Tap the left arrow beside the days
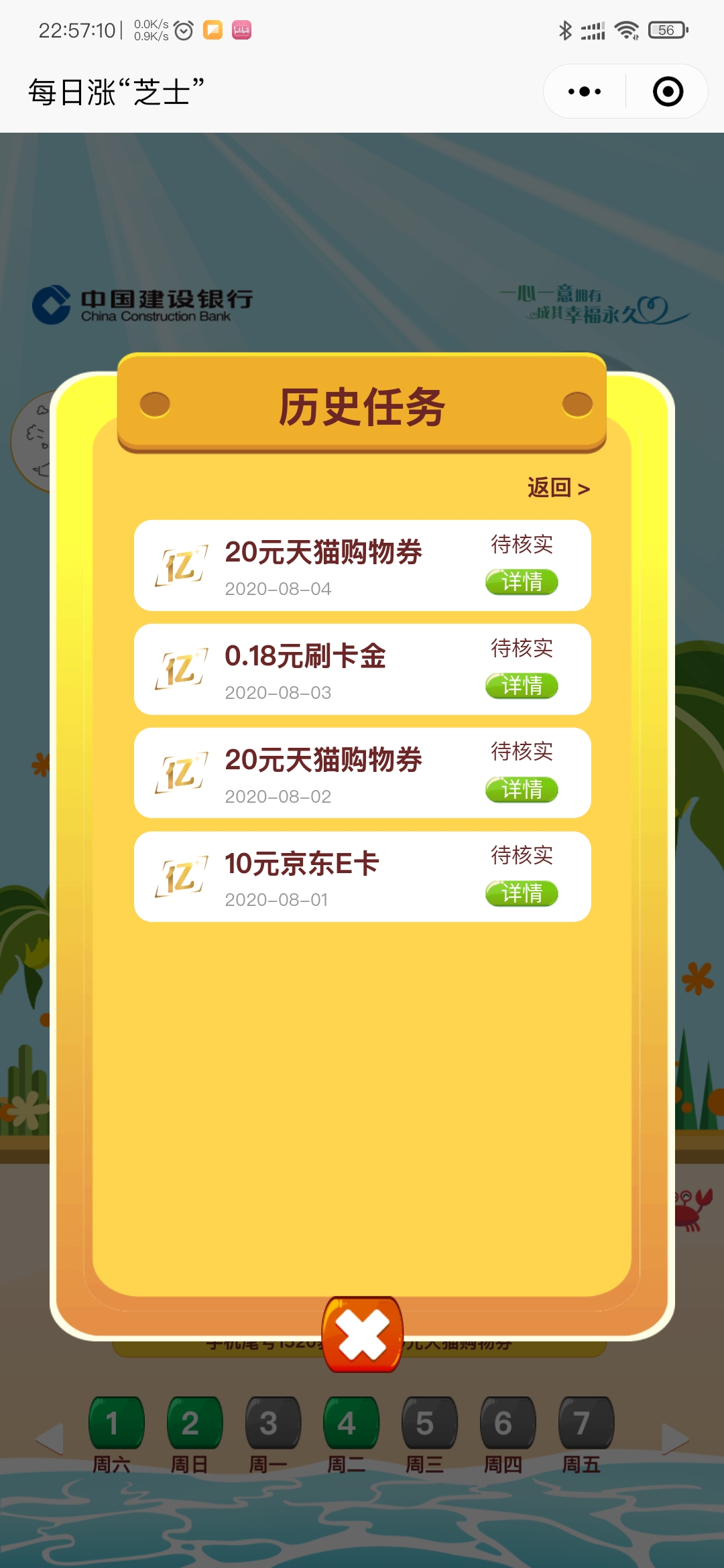The height and width of the screenshot is (1568, 724). point(49,1438)
